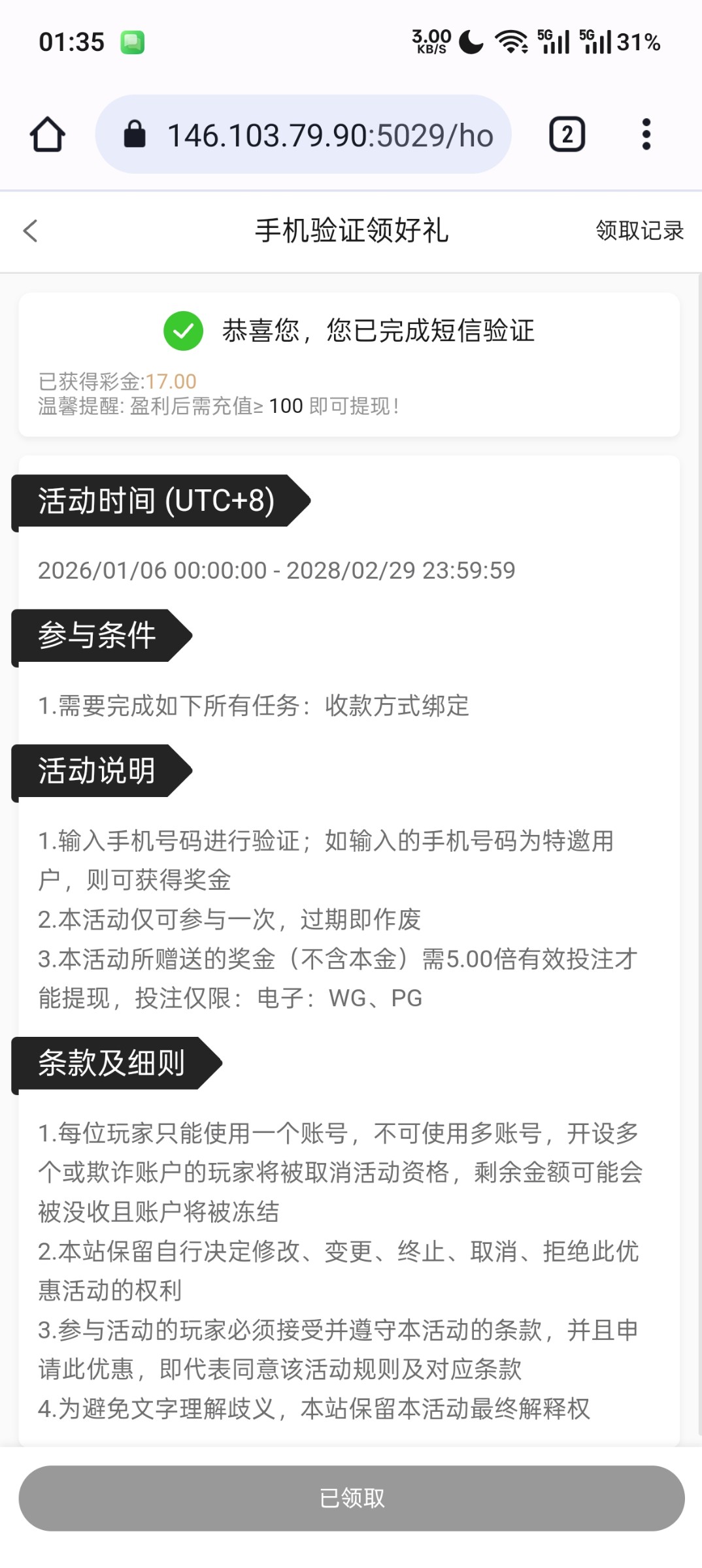The width and height of the screenshot is (702, 1568).
Task: Open the browser overflow menu
Action: [646, 135]
